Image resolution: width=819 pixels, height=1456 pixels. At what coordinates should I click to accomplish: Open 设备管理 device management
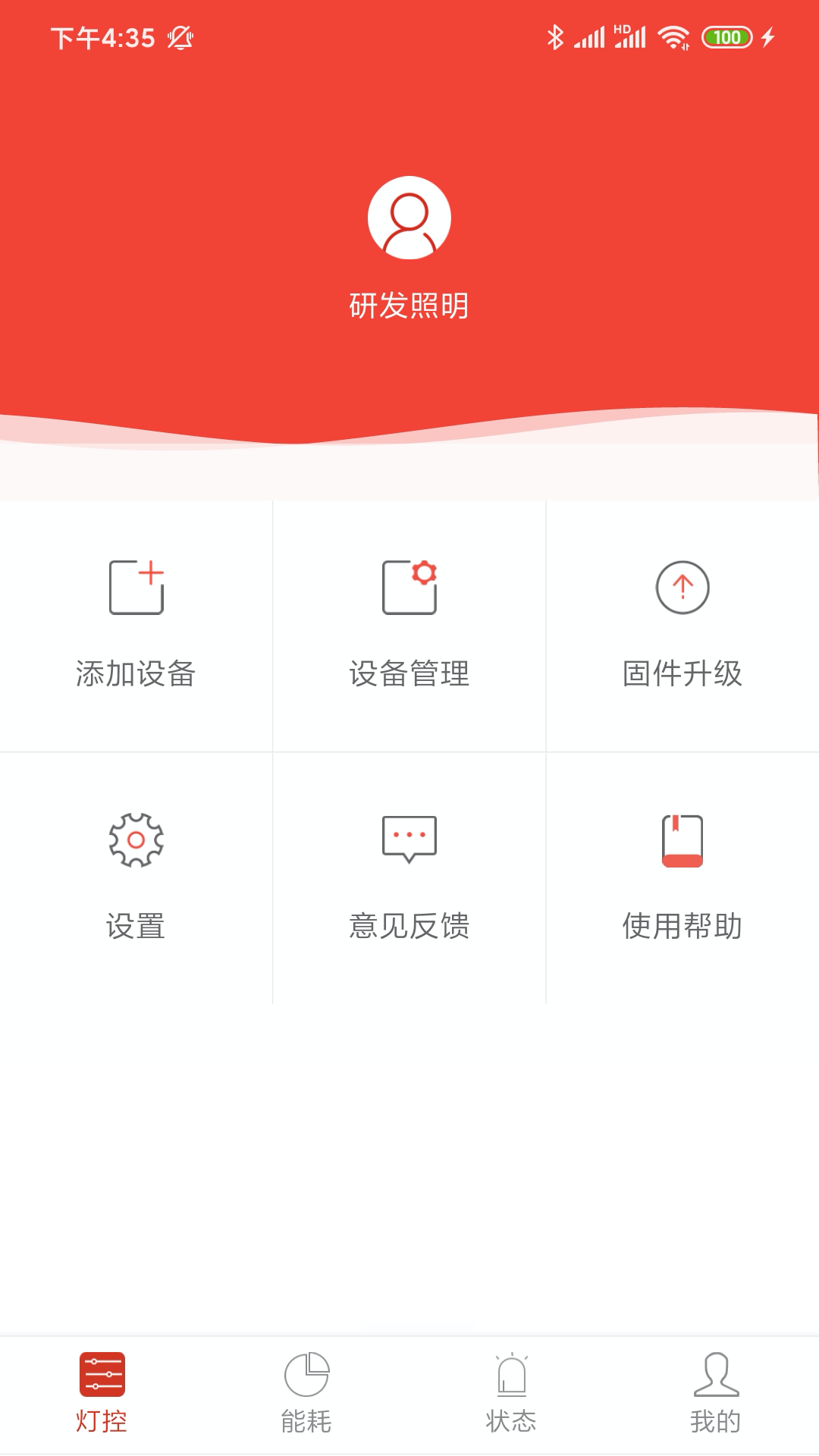click(409, 626)
